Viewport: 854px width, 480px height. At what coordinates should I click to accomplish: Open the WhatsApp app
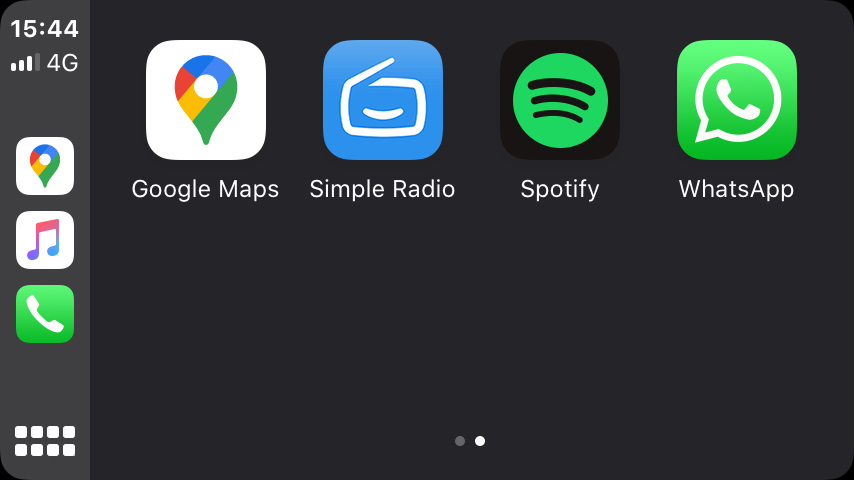click(736, 100)
